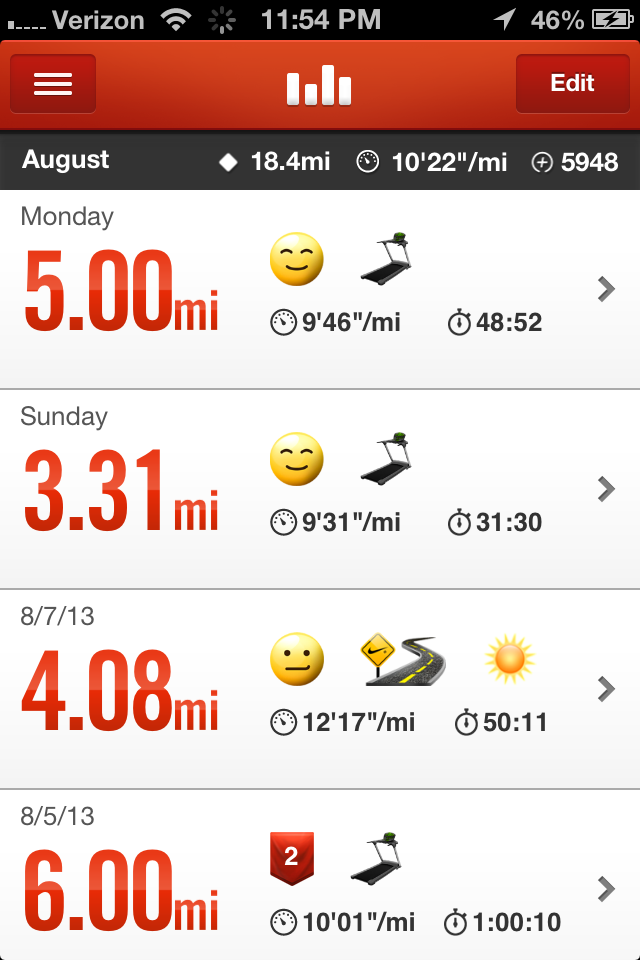640x960 pixels.
Task: Tap the Edit button
Action: (x=571, y=84)
